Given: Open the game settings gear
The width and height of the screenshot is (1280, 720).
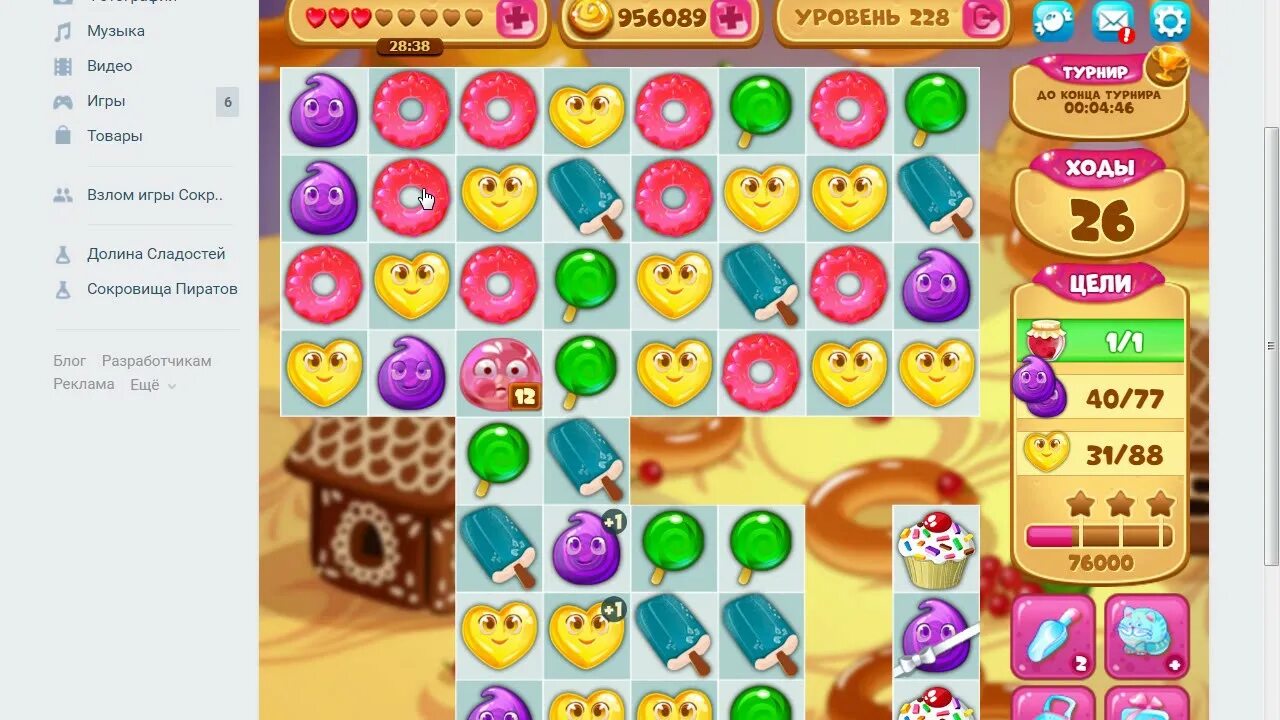Looking at the screenshot, I should click(1169, 19).
